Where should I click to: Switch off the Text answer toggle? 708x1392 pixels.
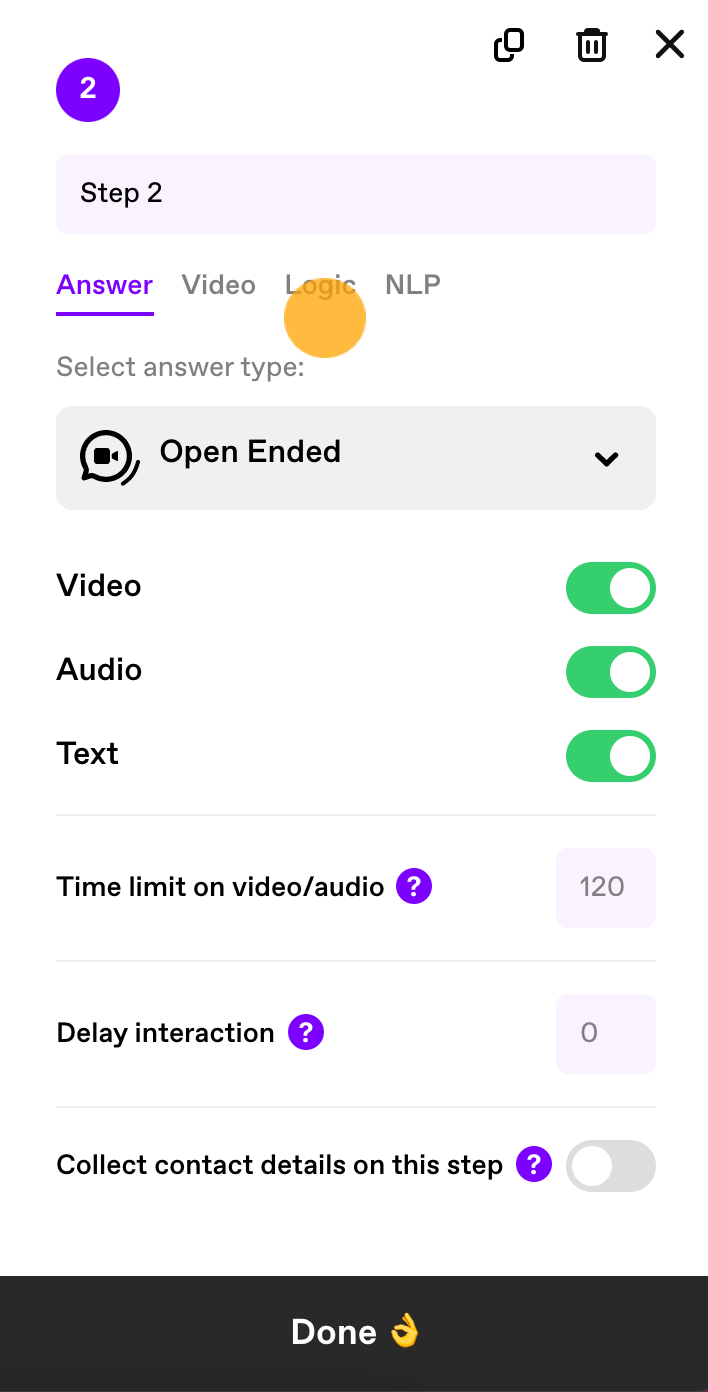tap(611, 756)
